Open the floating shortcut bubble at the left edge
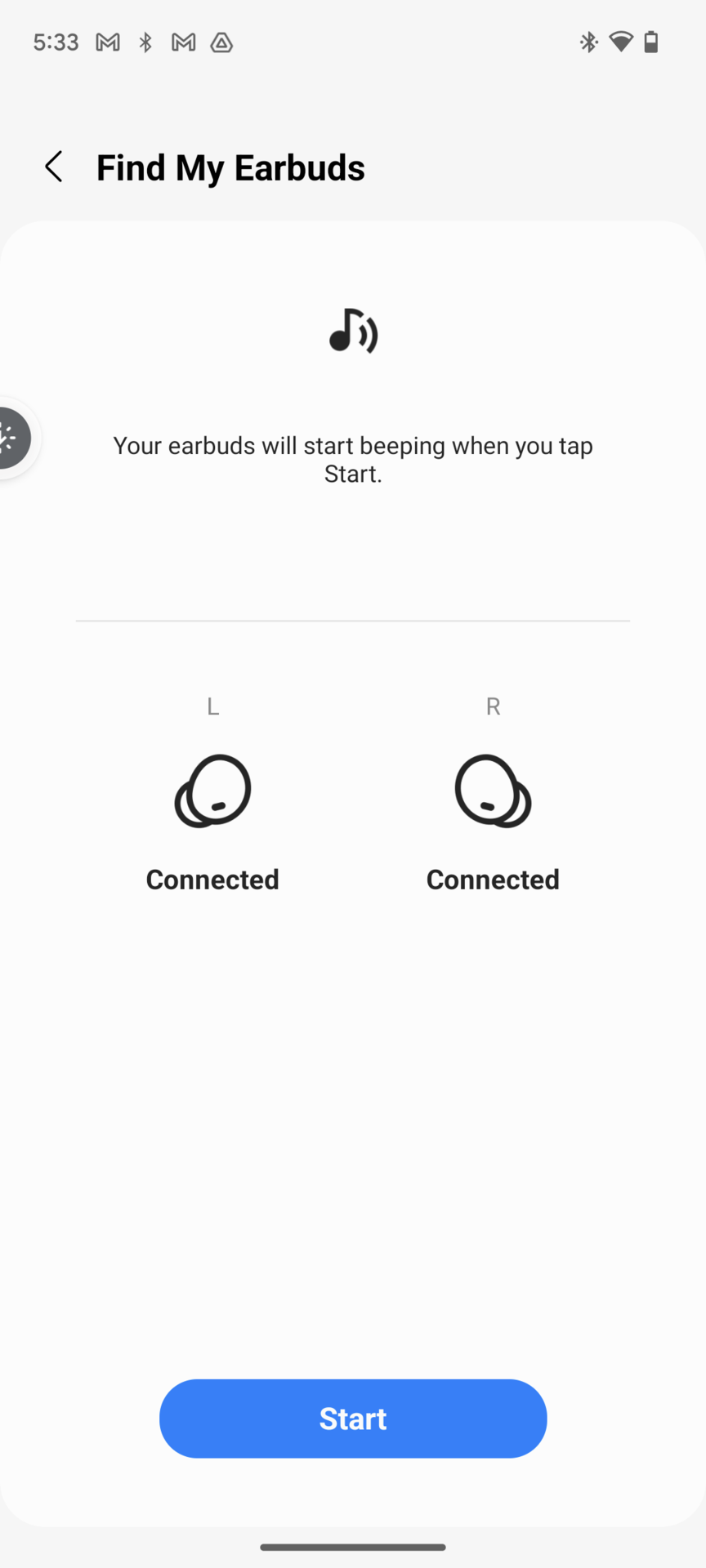Viewport: 706px width, 1568px height. click(x=13, y=438)
